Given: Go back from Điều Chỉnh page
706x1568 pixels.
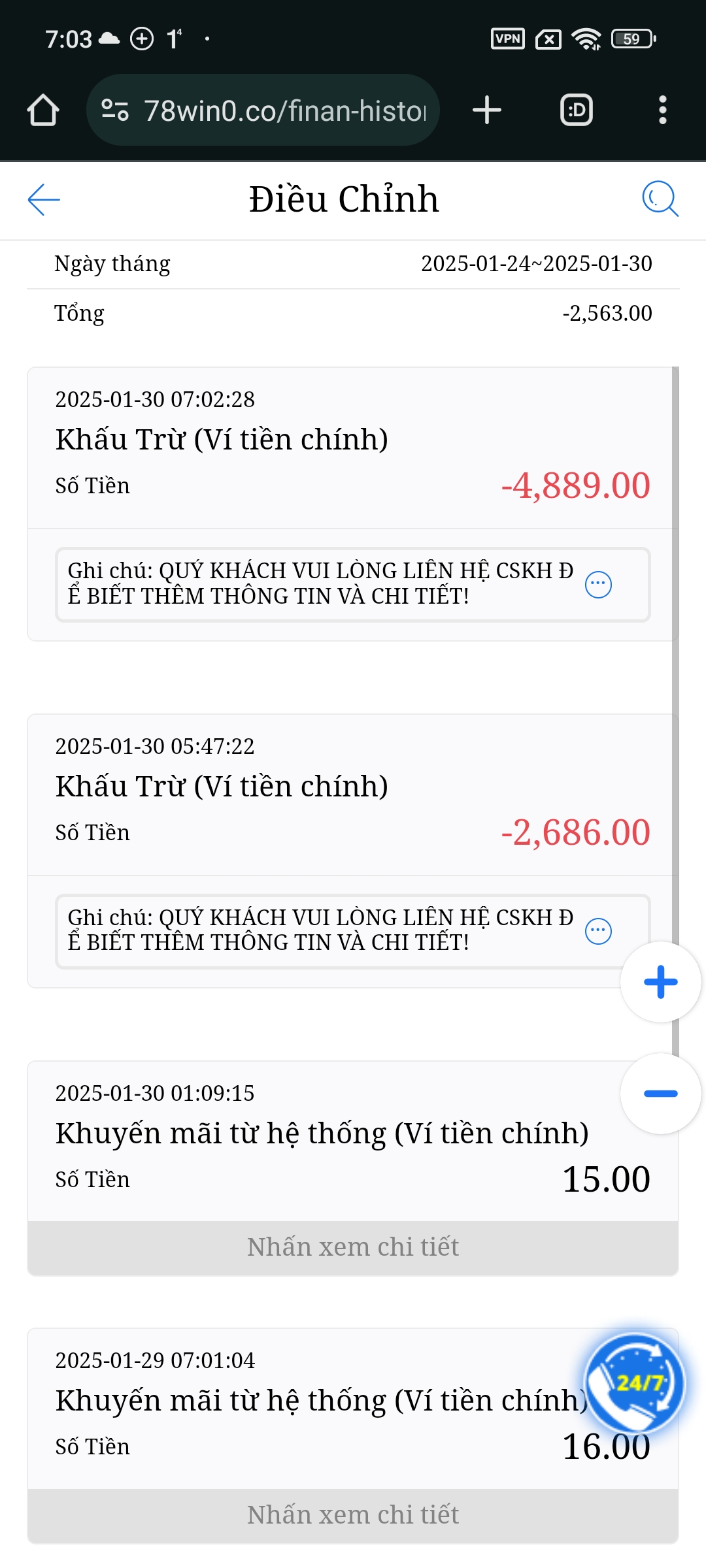Looking at the screenshot, I should 44,199.
